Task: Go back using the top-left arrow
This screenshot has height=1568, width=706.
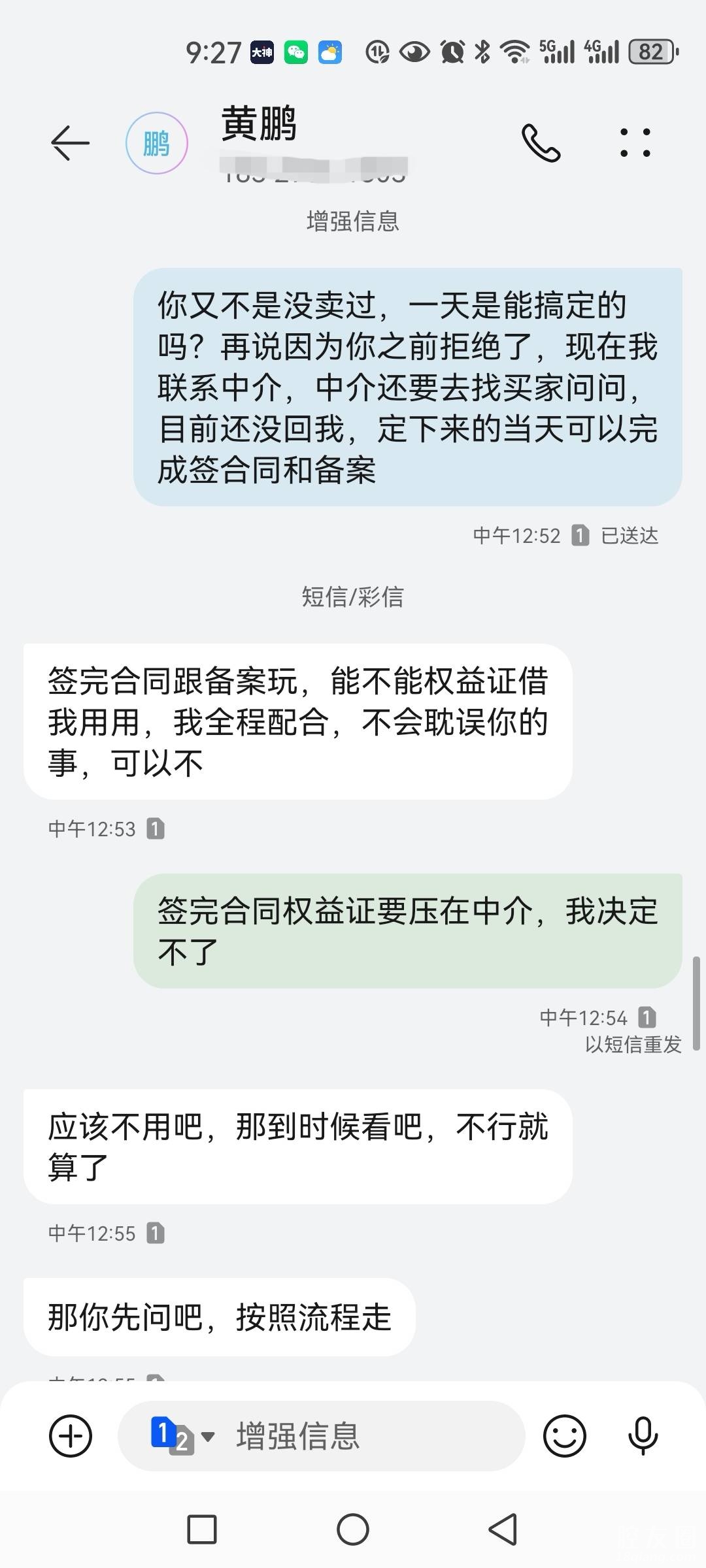Action: pos(70,142)
